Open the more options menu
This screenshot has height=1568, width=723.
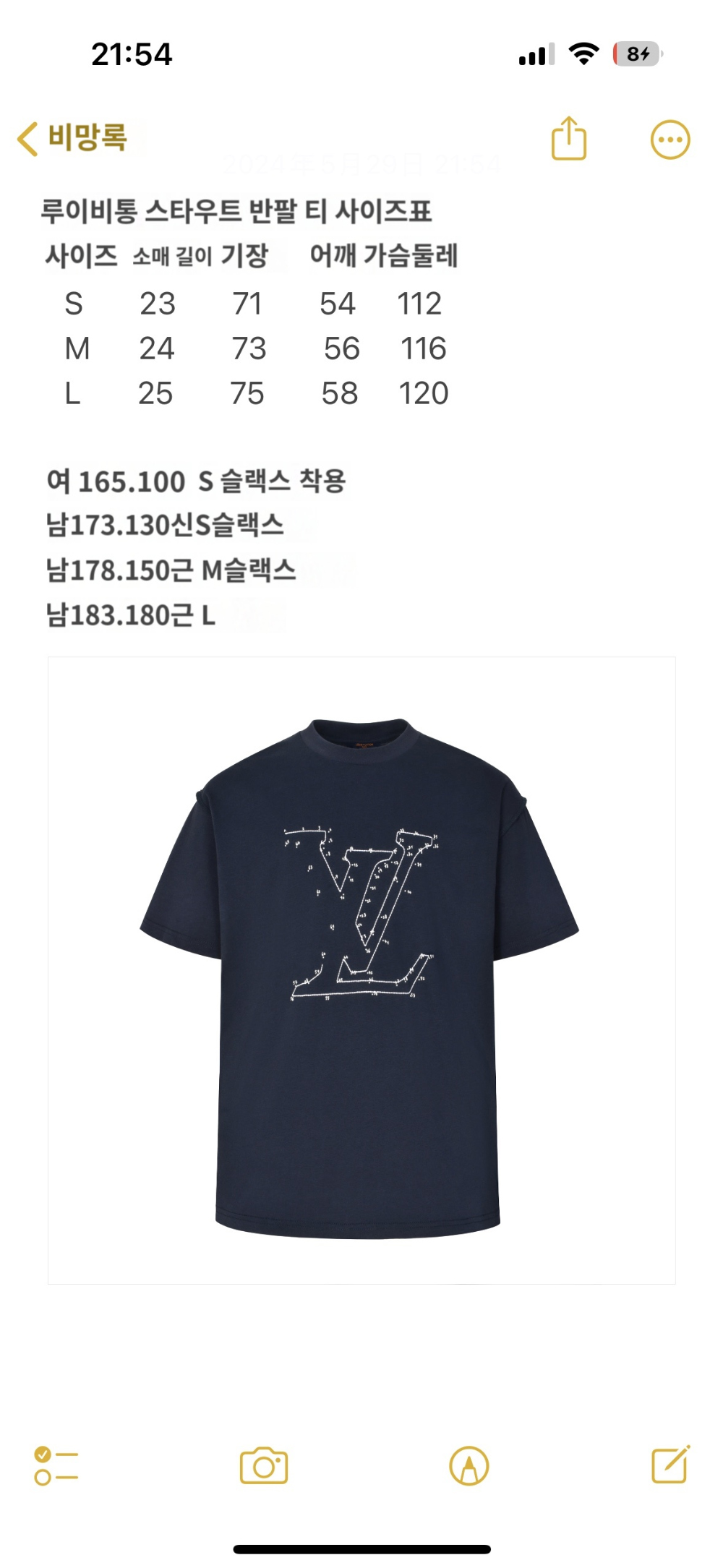pyautogui.click(x=670, y=140)
